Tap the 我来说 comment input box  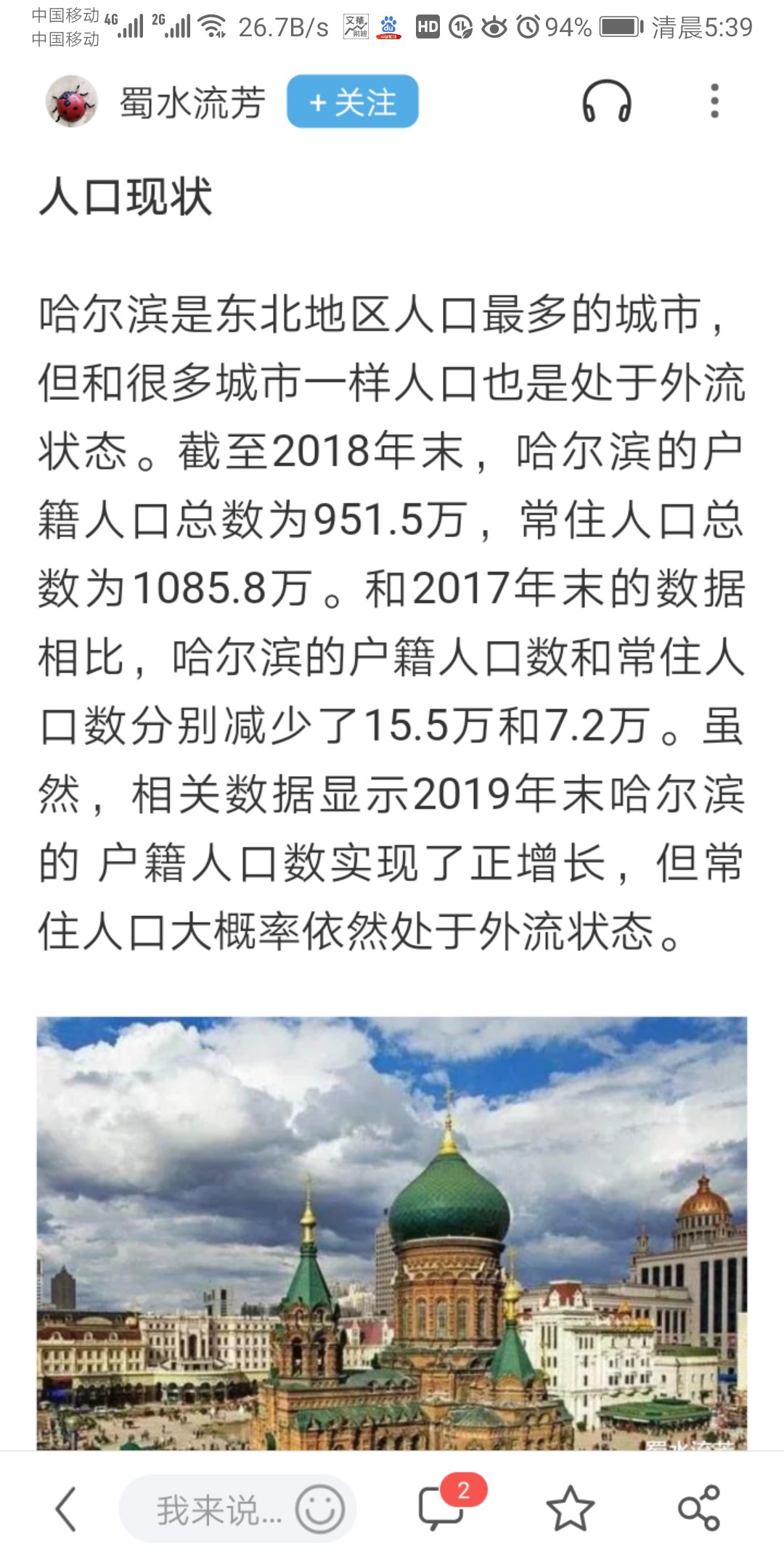[211, 1509]
